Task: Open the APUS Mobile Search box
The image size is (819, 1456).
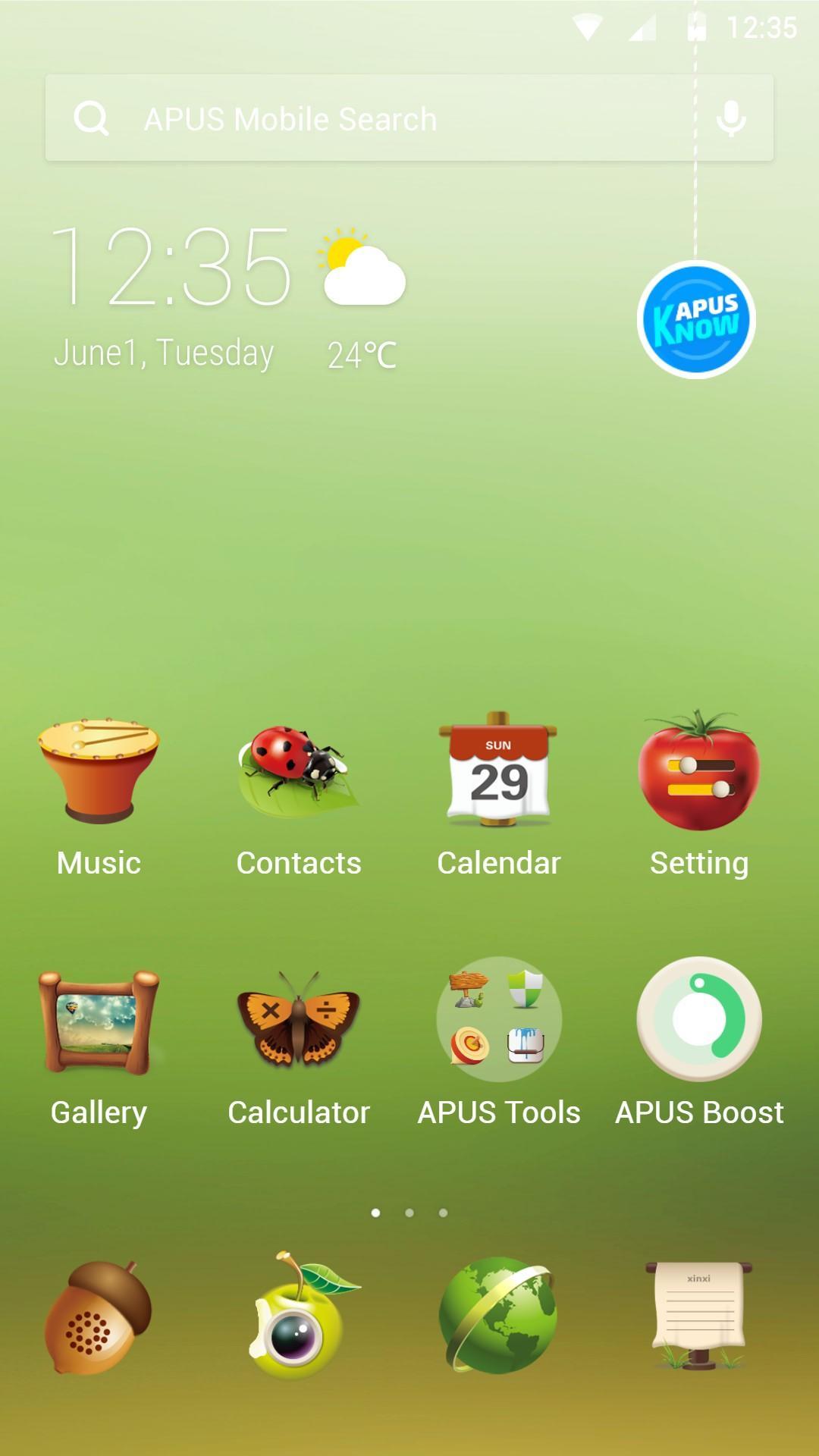Action: [409, 118]
